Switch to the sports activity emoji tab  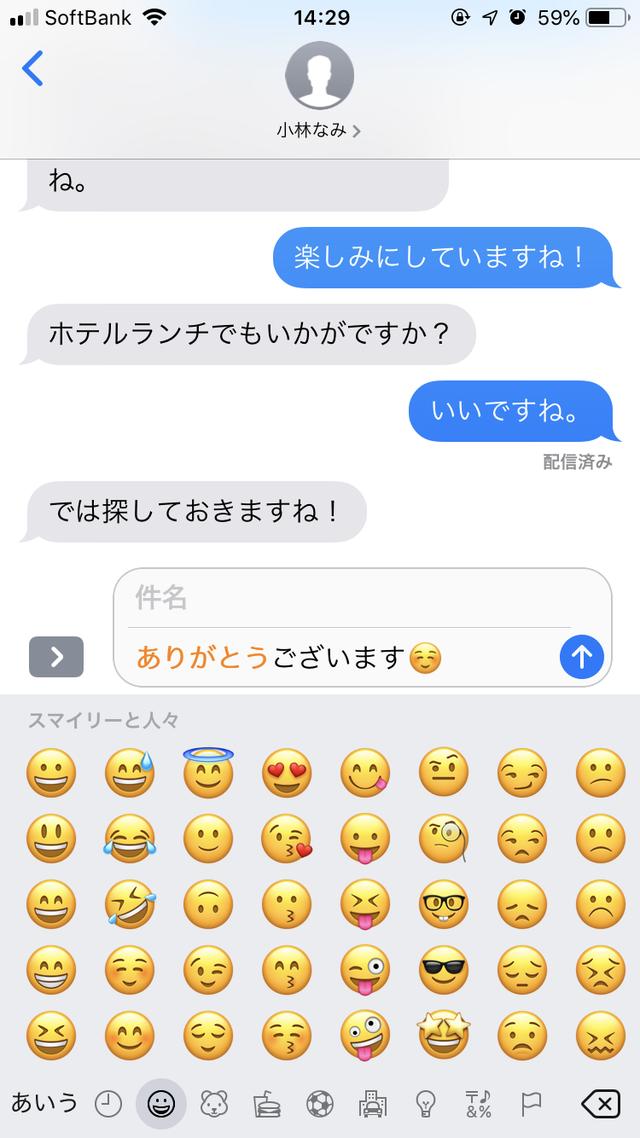coord(319,1105)
